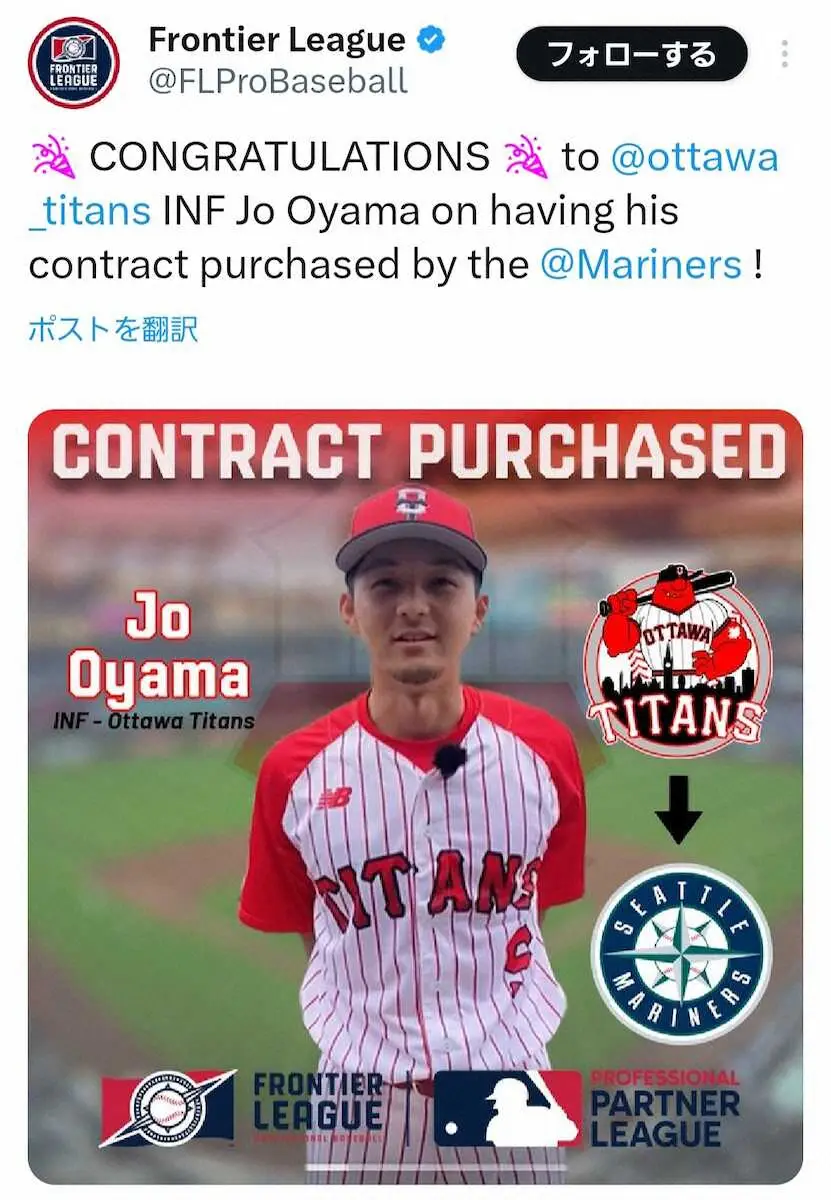Click the Frontier League profile avatar
831x1200 pixels.
(x=71, y=63)
